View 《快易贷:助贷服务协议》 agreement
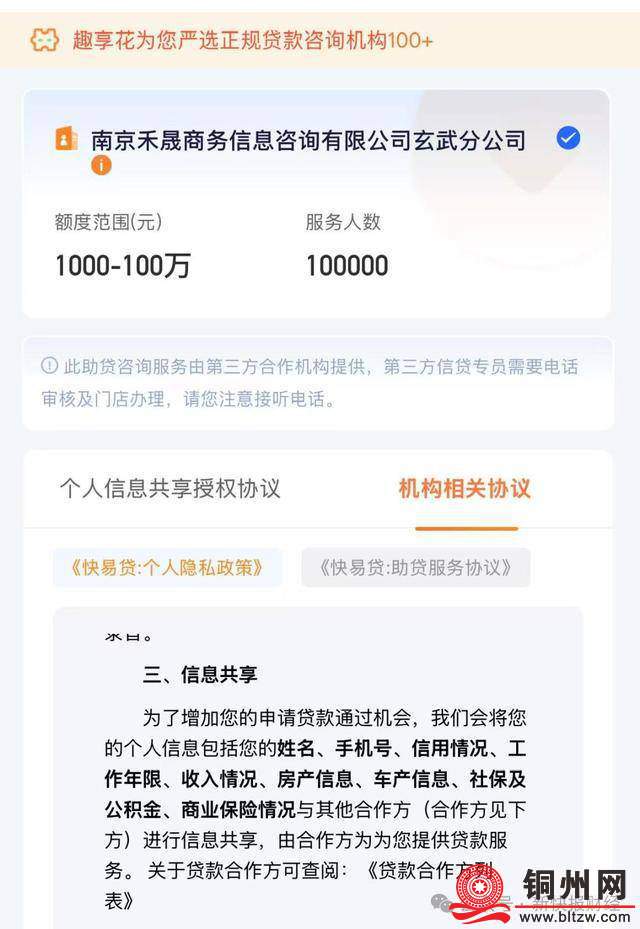Viewport: 640px width, 929px height. tap(415, 568)
